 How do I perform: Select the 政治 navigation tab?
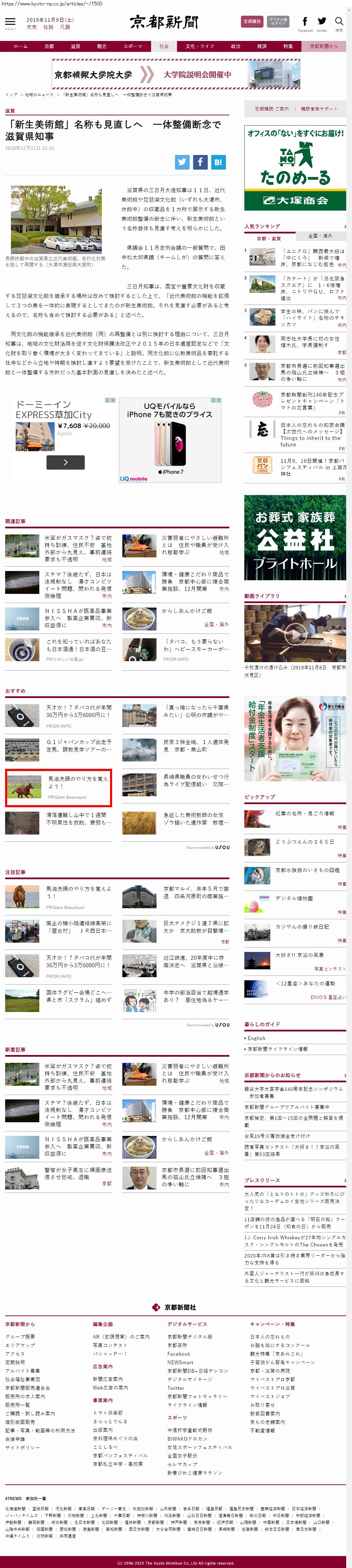(x=235, y=46)
